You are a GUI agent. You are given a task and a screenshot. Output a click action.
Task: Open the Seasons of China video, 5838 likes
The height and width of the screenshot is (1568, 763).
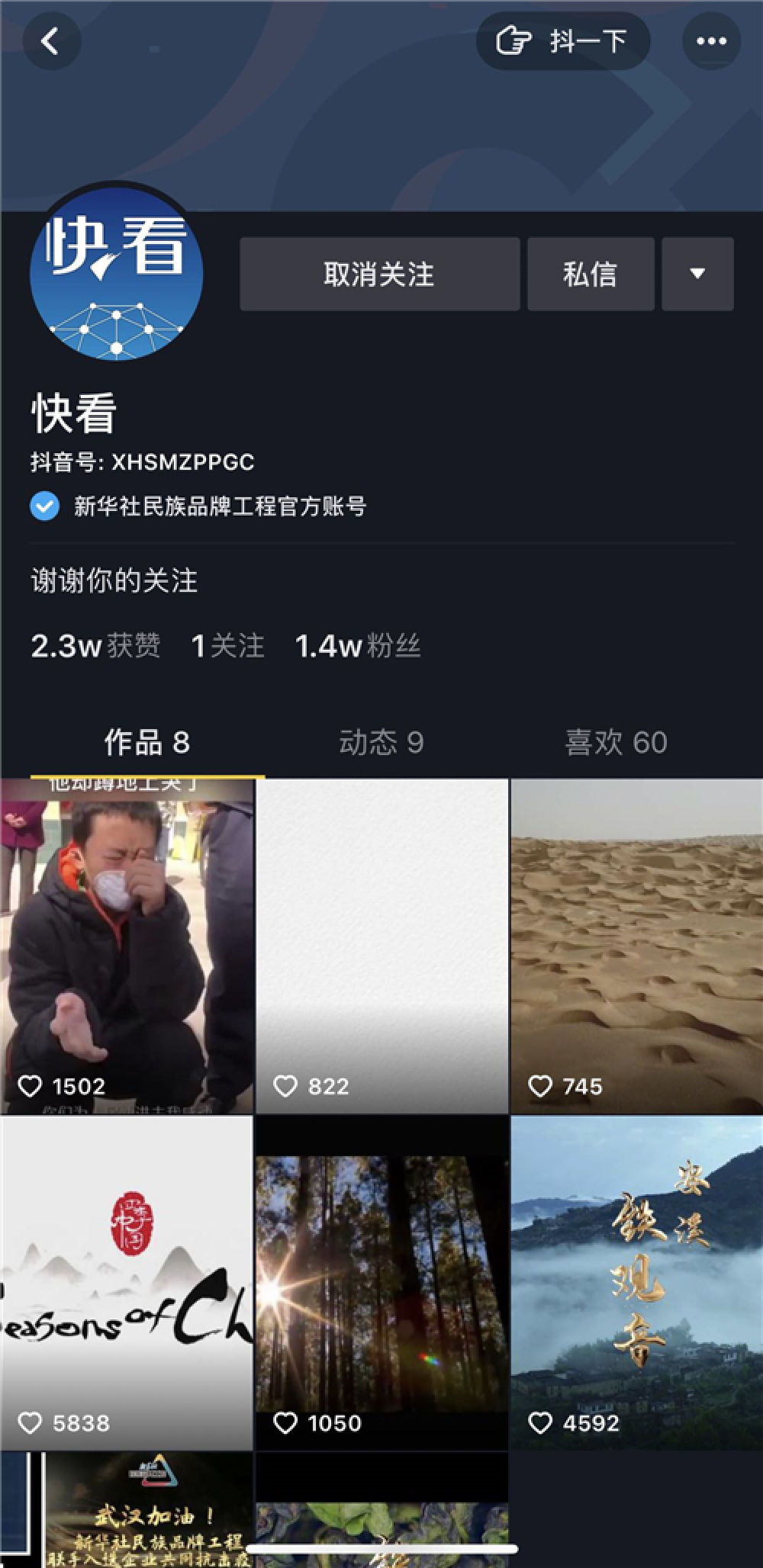[127, 1283]
